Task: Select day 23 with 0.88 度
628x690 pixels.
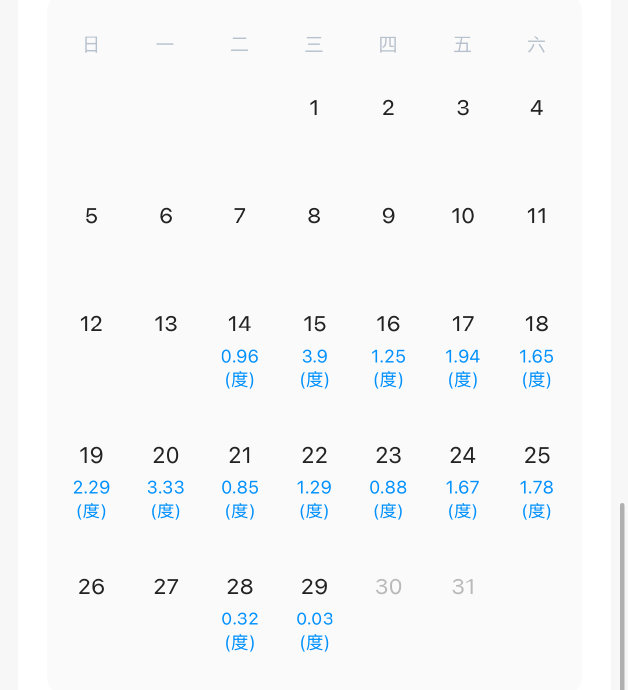Action: click(388, 482)
